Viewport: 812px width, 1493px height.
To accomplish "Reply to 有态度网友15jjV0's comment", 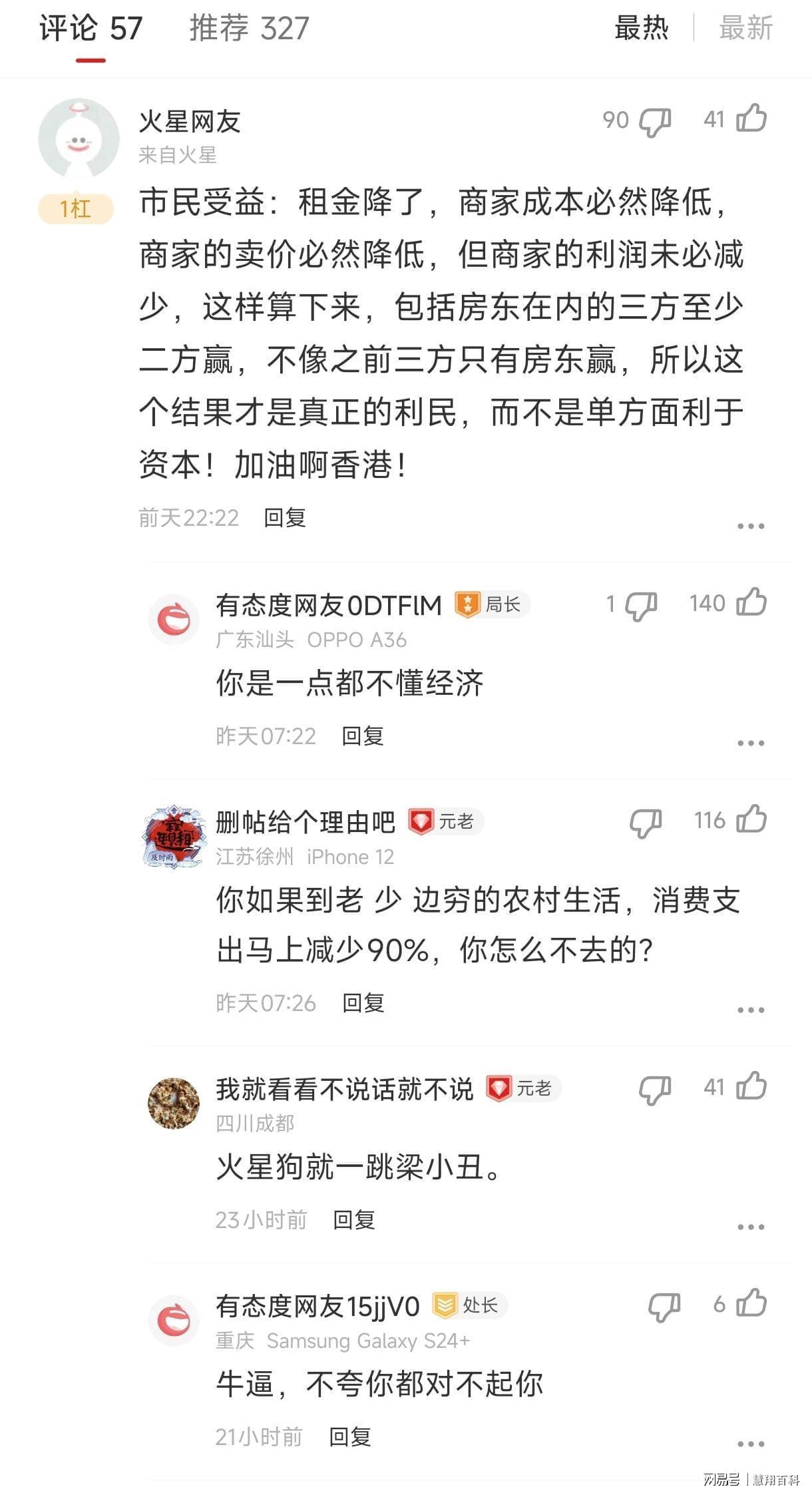I will point(350,1436).
